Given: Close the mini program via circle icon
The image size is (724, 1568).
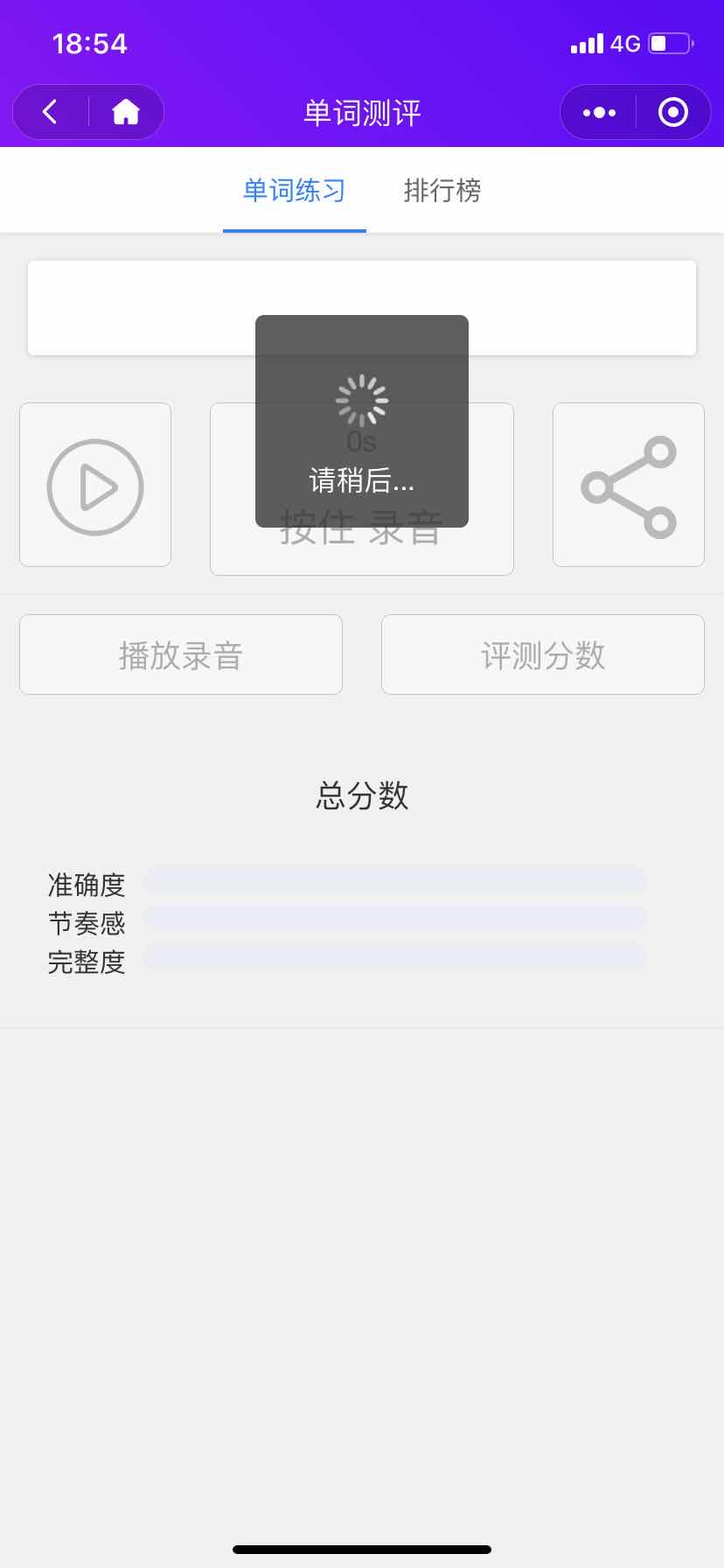Looking at the screenshot, I should click(x=672, y=112).
